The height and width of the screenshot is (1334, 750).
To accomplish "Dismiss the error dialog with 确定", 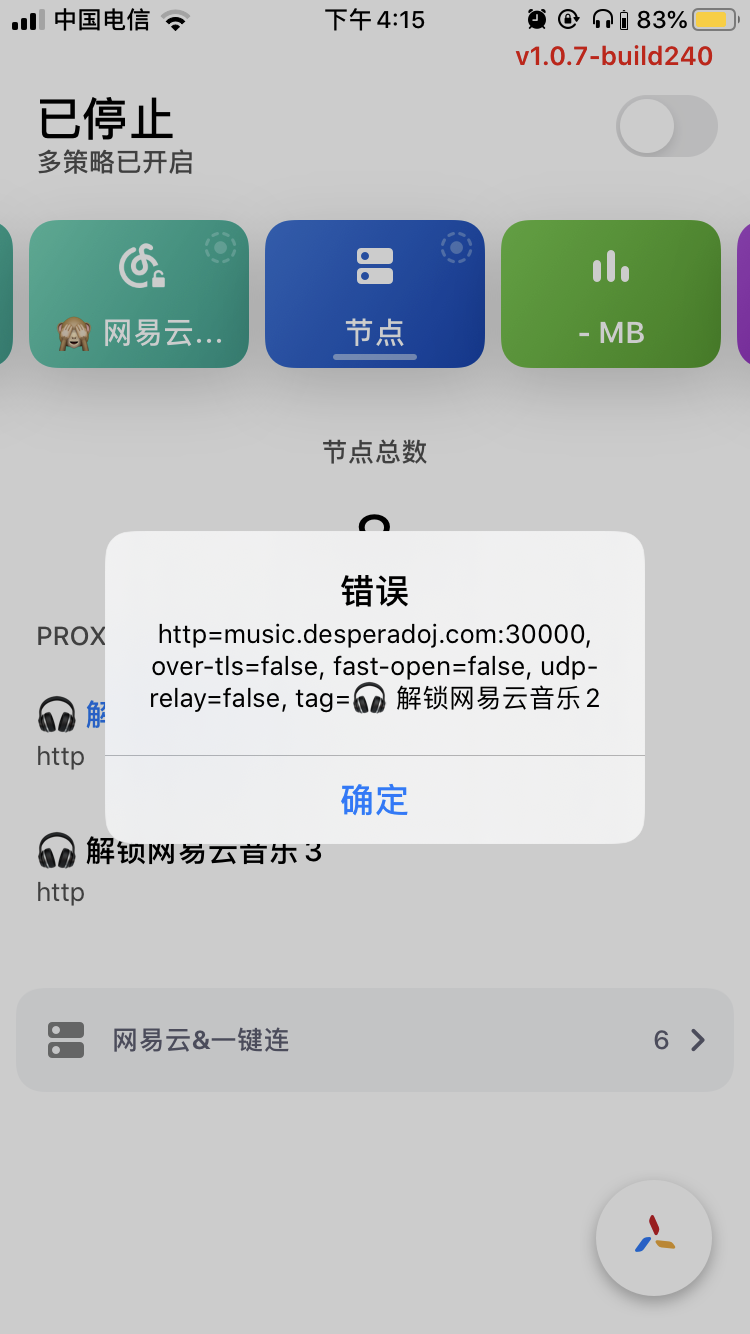I will click(375, 800).
